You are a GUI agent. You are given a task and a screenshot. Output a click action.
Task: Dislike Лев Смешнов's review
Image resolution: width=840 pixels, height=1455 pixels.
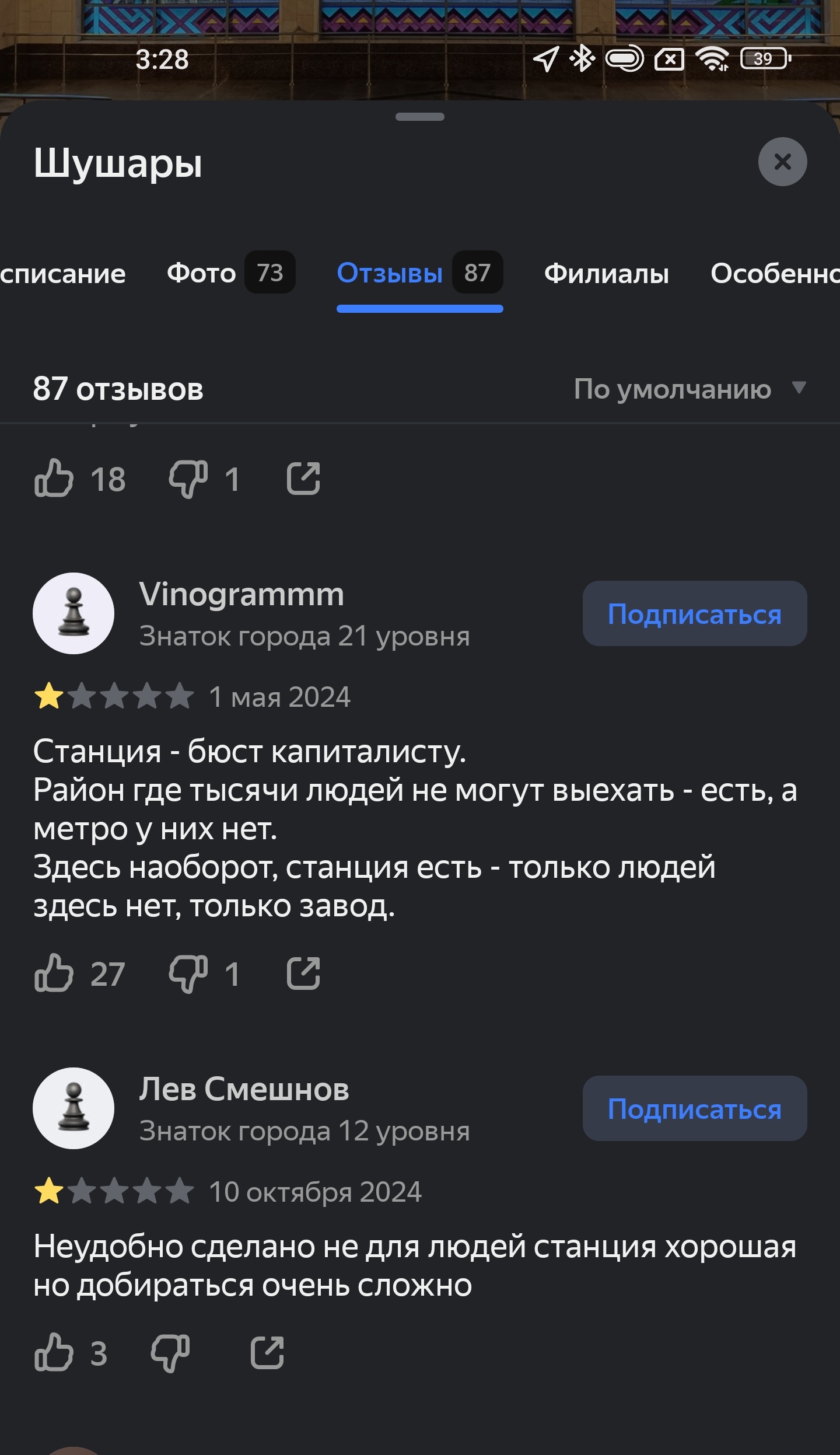click(170, 1352)
